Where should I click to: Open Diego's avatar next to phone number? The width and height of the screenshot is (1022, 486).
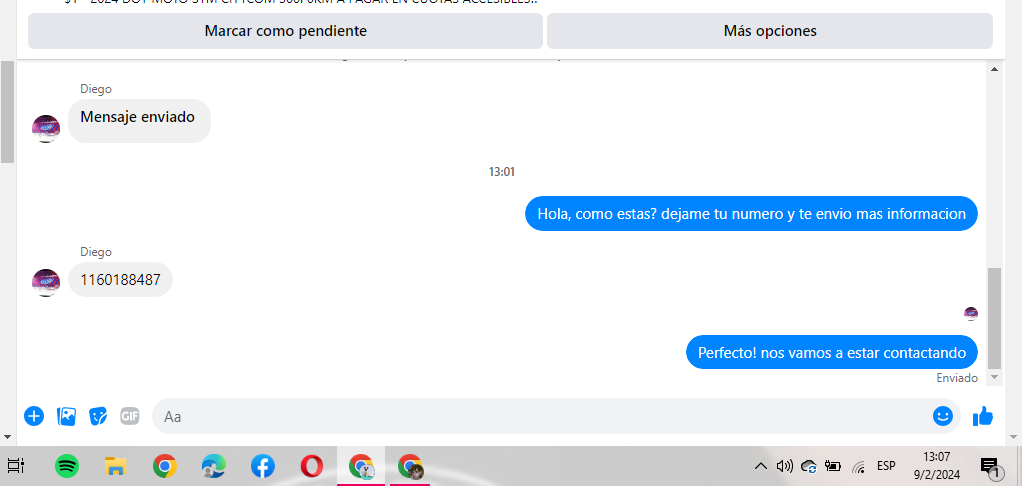(46, 282)
